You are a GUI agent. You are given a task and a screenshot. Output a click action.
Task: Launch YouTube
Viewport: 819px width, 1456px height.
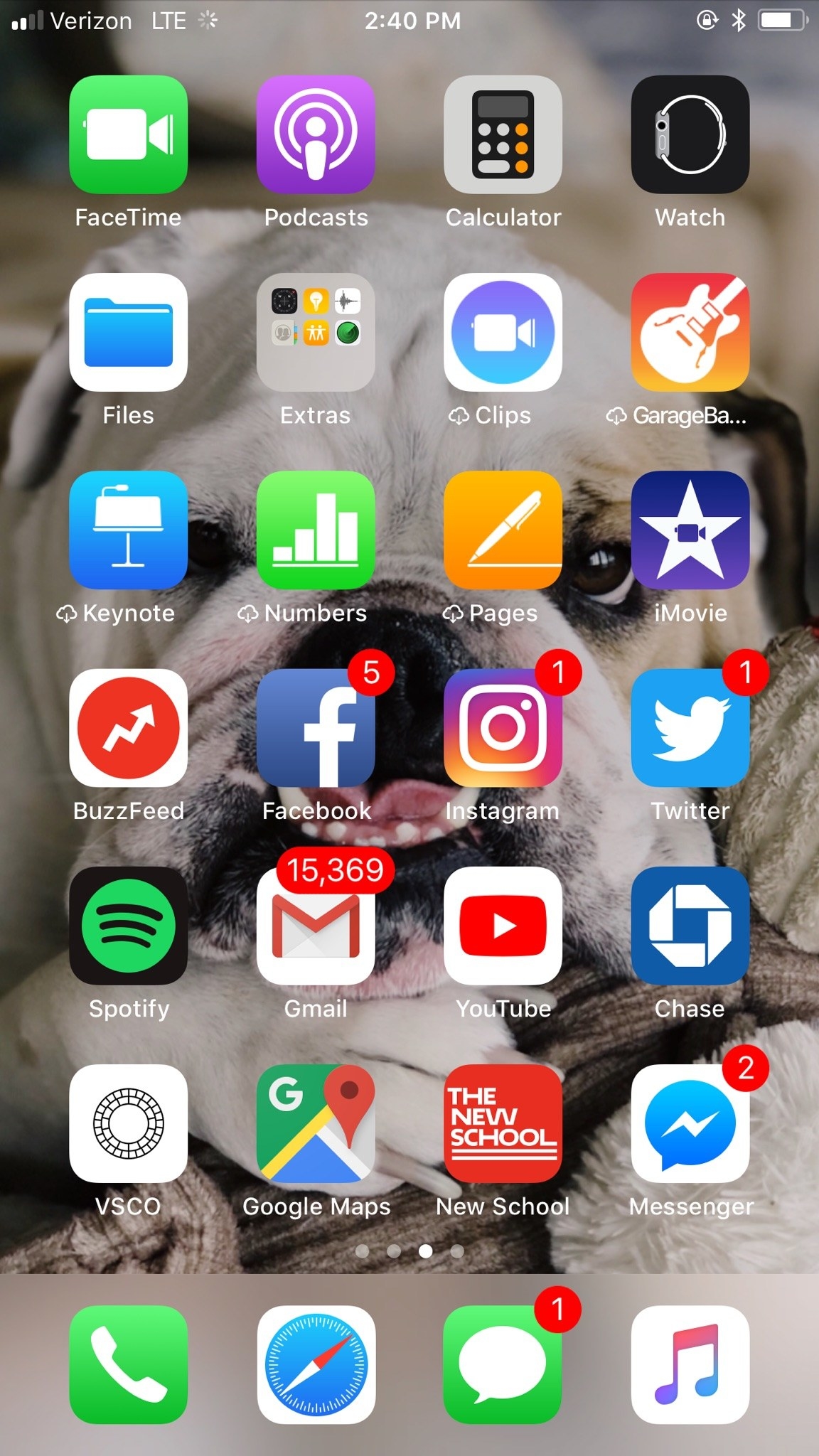(503, 925)
